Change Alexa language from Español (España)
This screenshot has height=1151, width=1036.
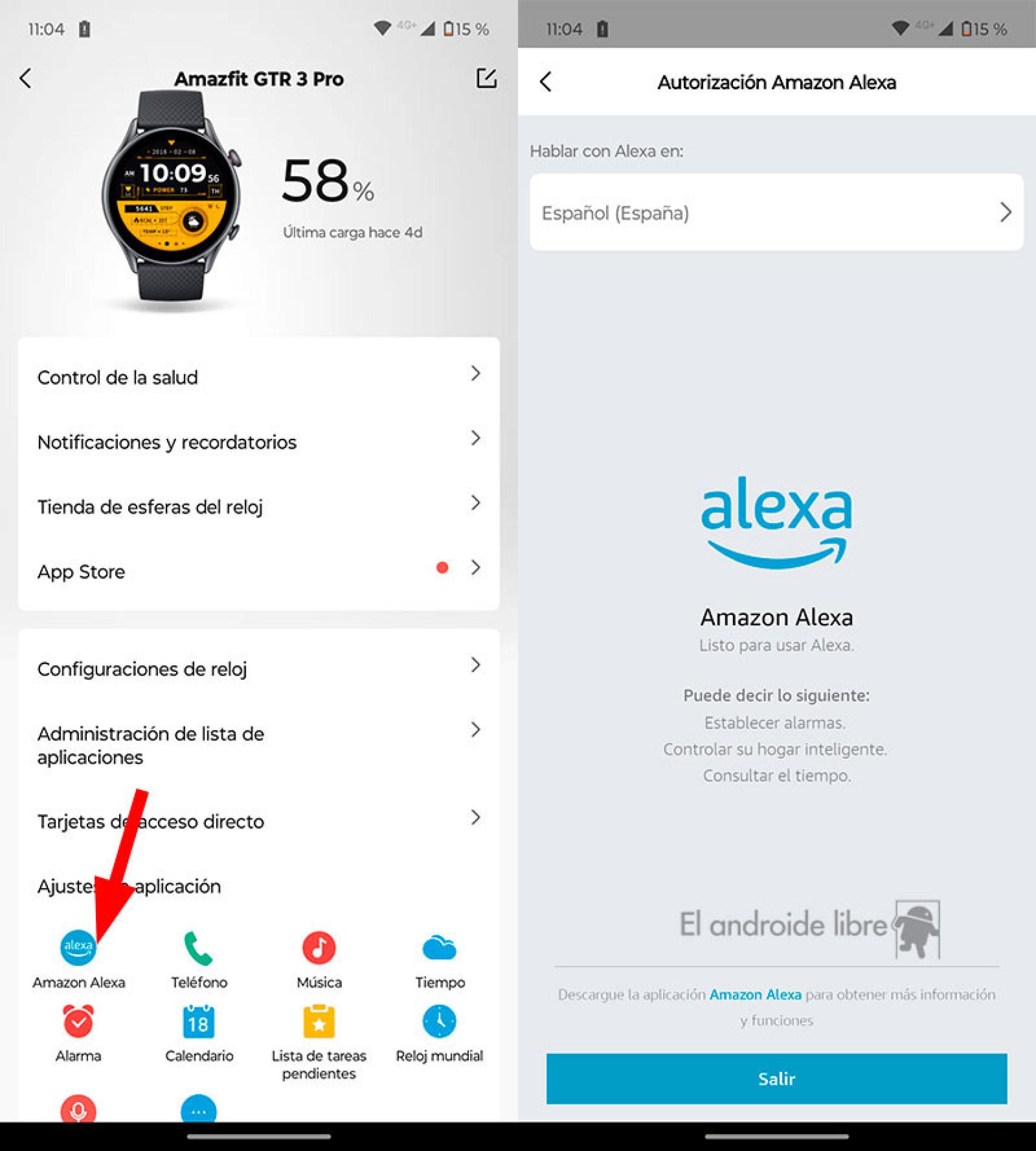(776, 212)
